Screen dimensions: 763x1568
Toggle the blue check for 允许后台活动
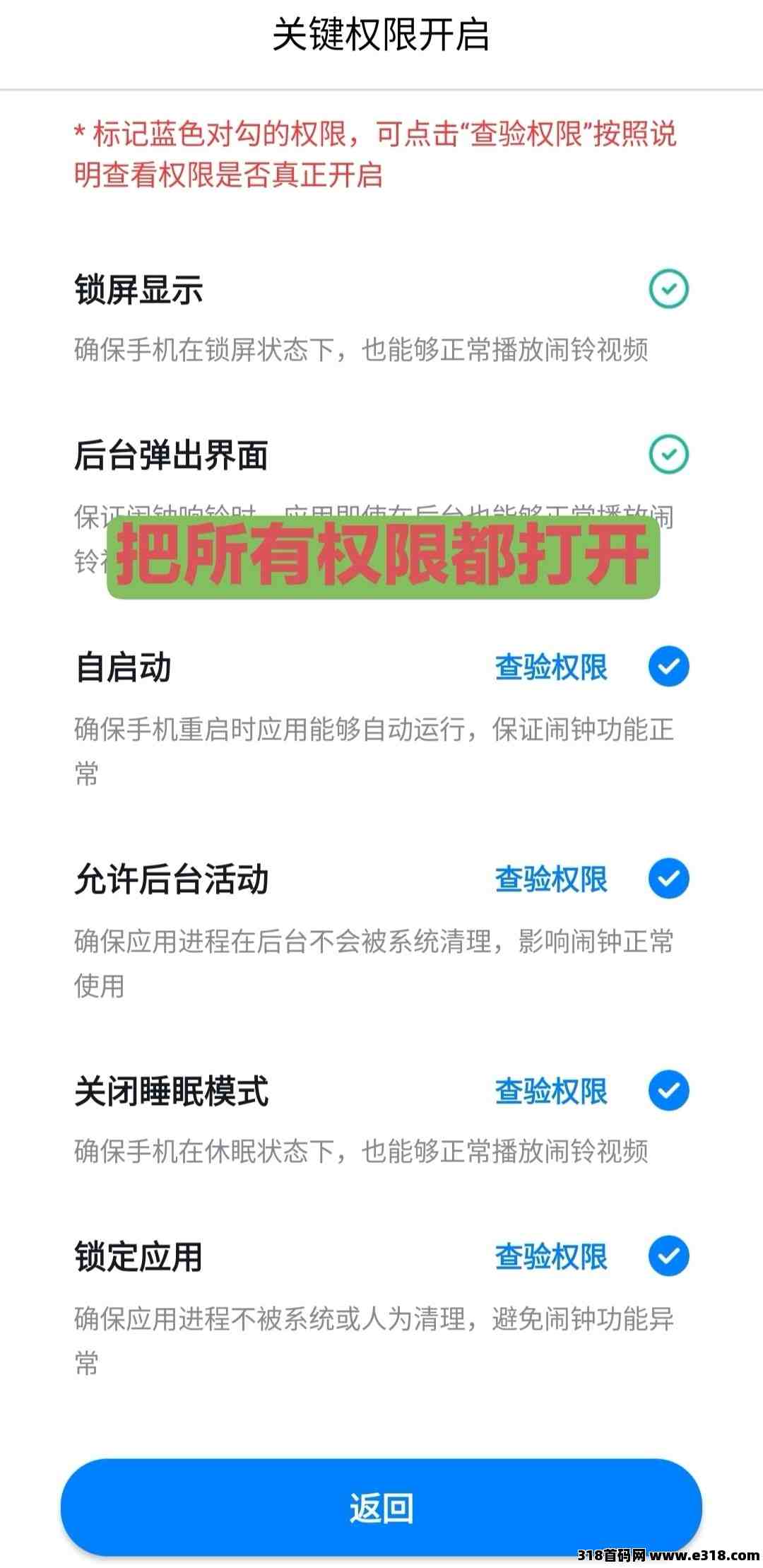click(x=668, y=879)
